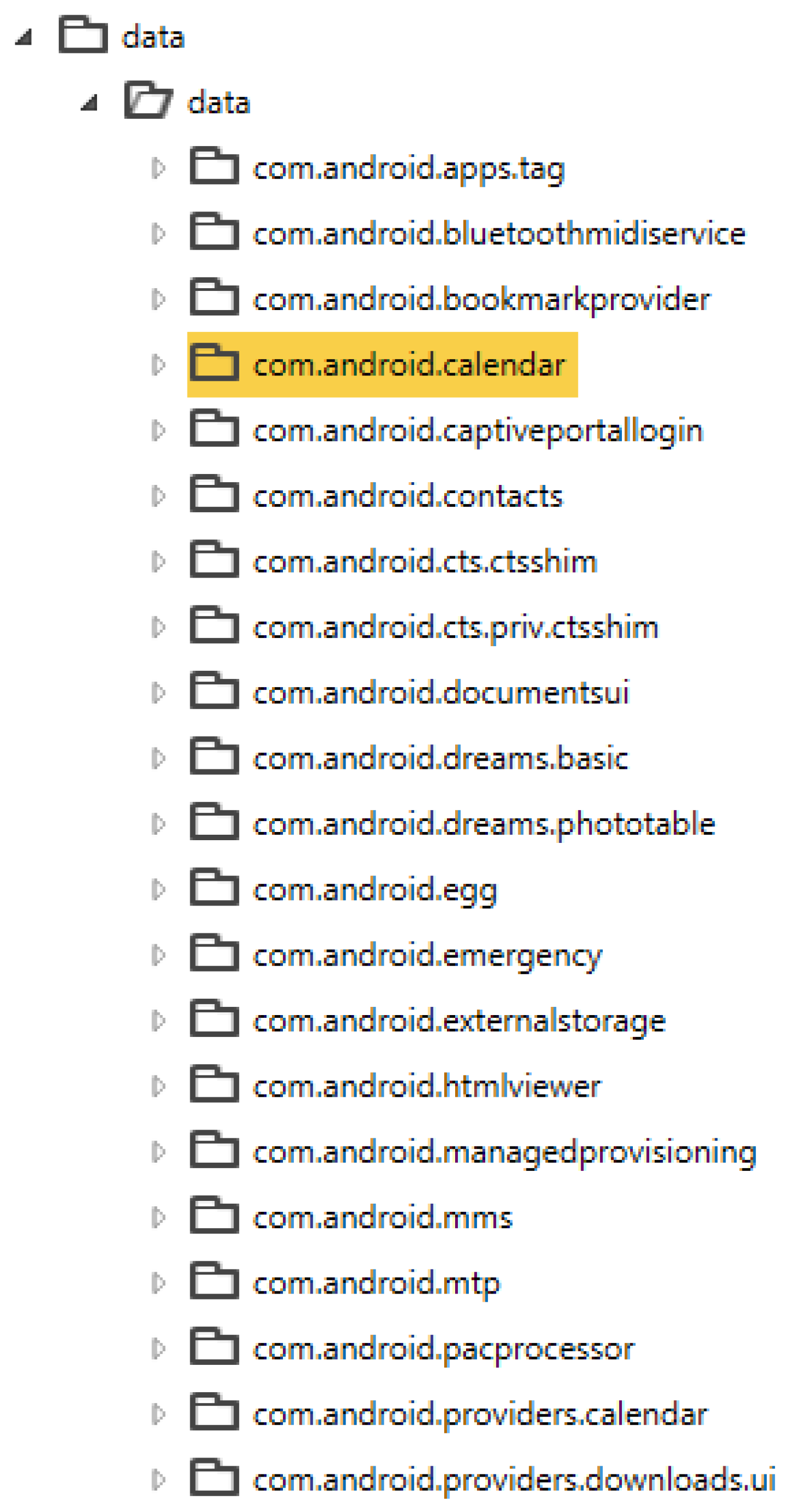
Task: Expand the com.android.contacts arrow
Action: pyautogui.click(x=158, y=496)
